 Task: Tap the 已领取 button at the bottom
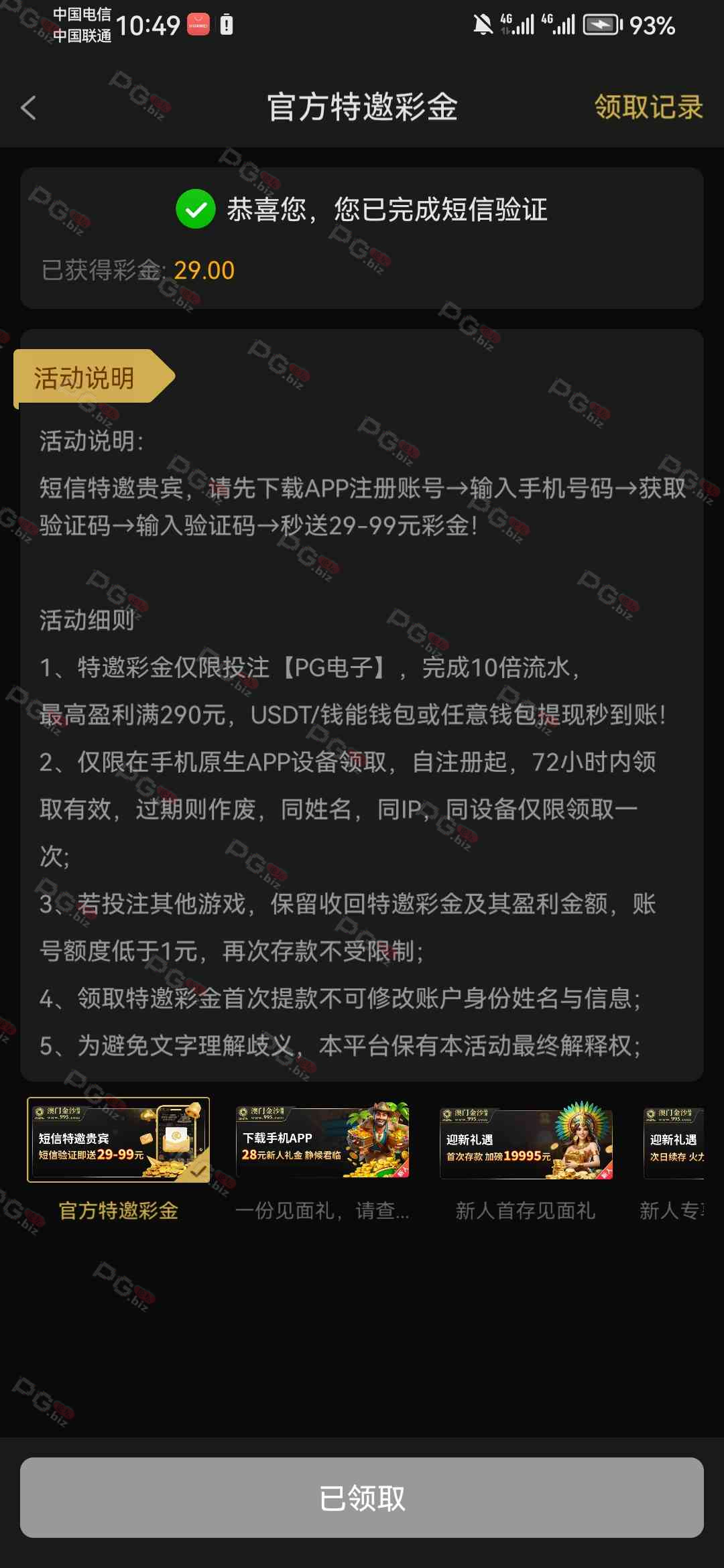(x=362, y=1498)
